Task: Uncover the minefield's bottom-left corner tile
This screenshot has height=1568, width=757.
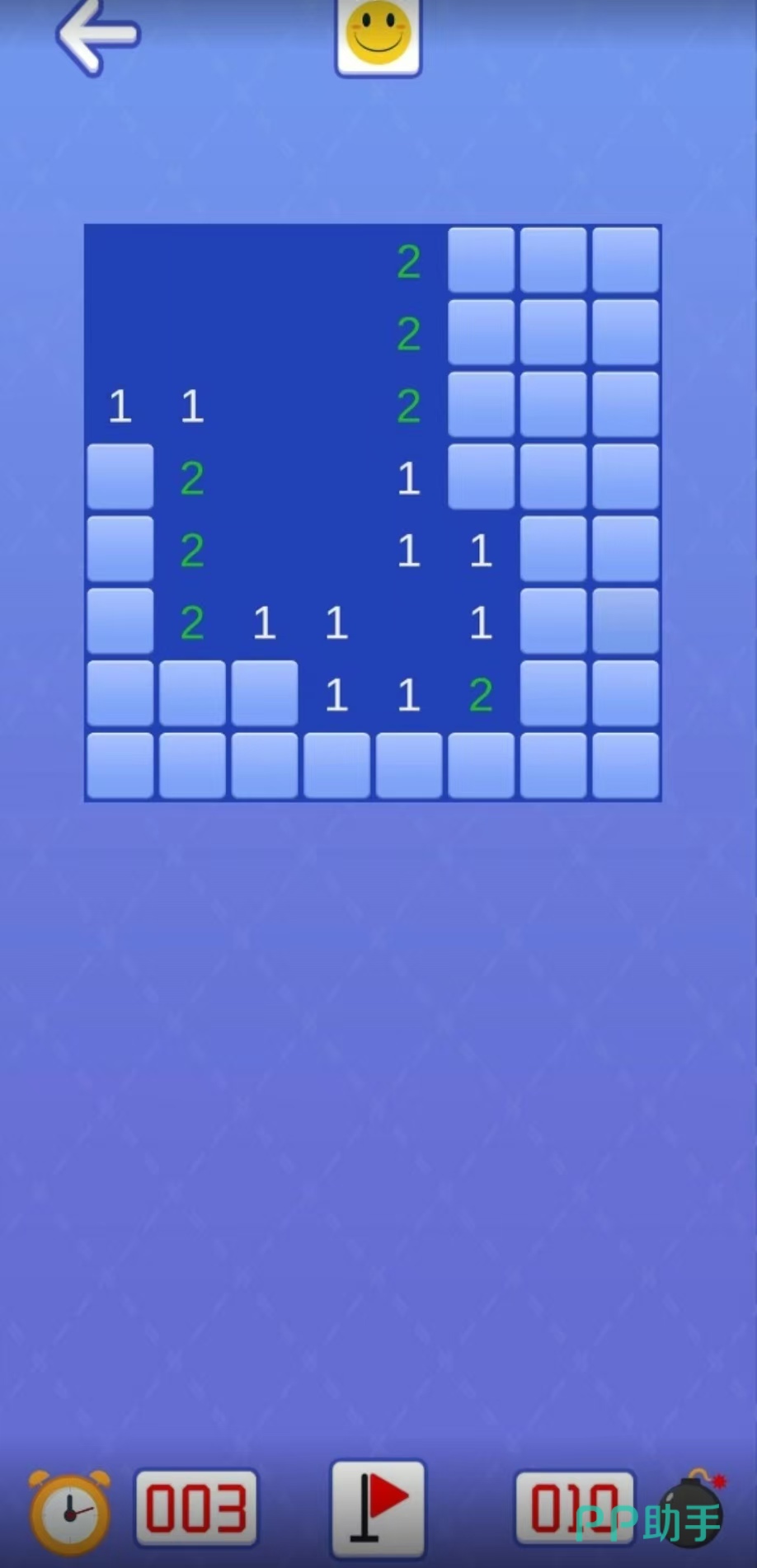Action: 120,766
